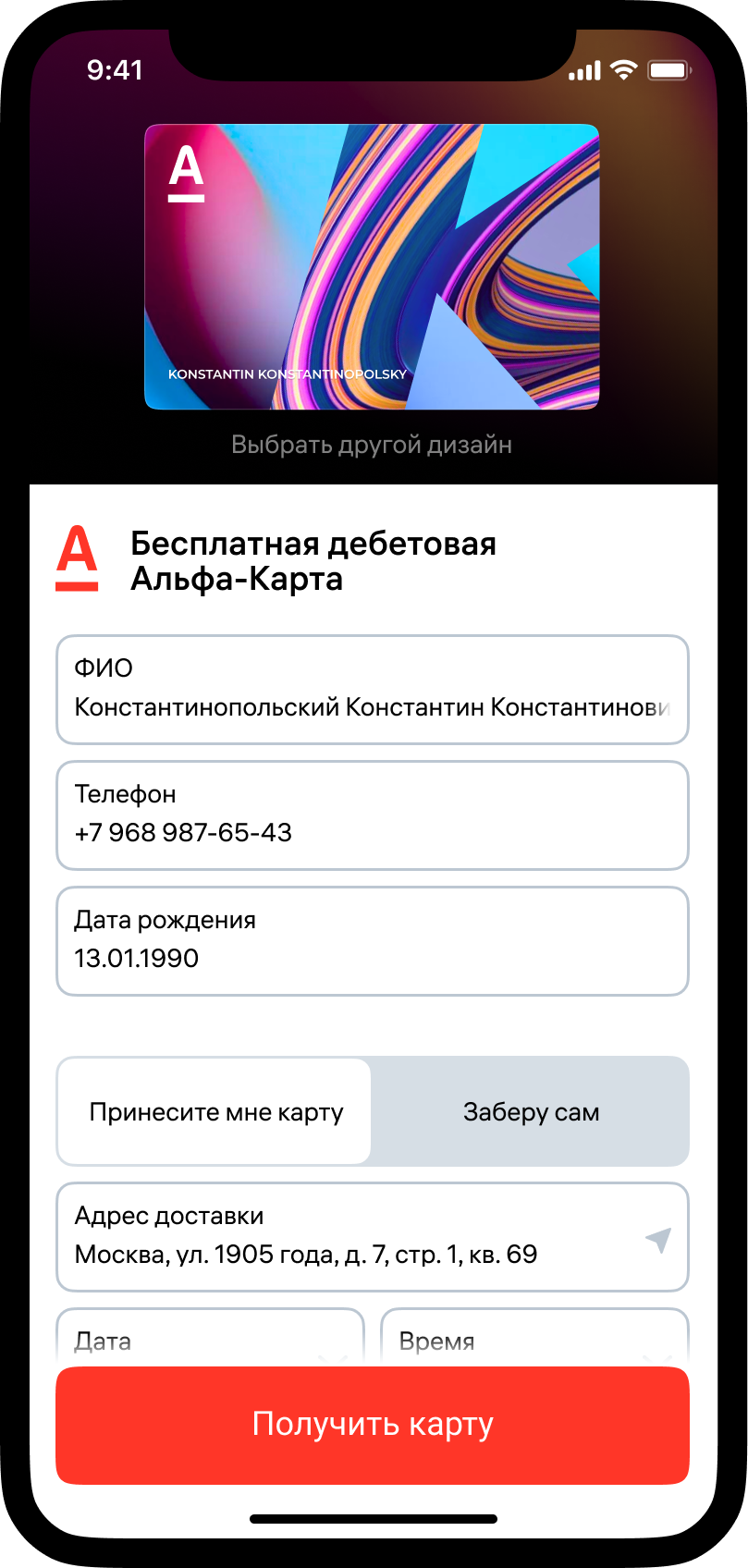This screenshot has width=748, height=1568.
Task: Change the Дата рождения field
Action: pyautogui.click(x=372, y=941)
